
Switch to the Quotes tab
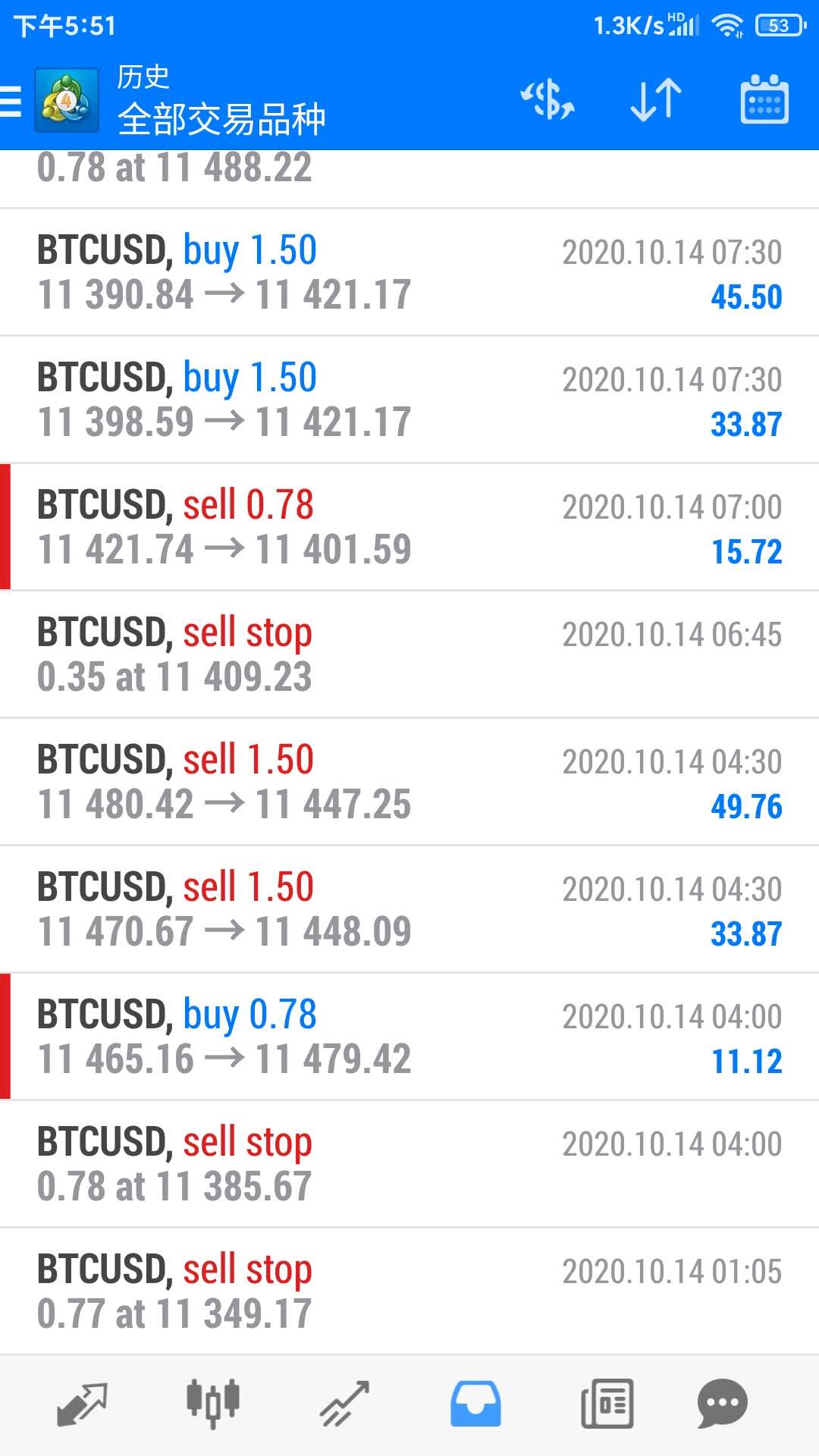(x=82, y=1404)
